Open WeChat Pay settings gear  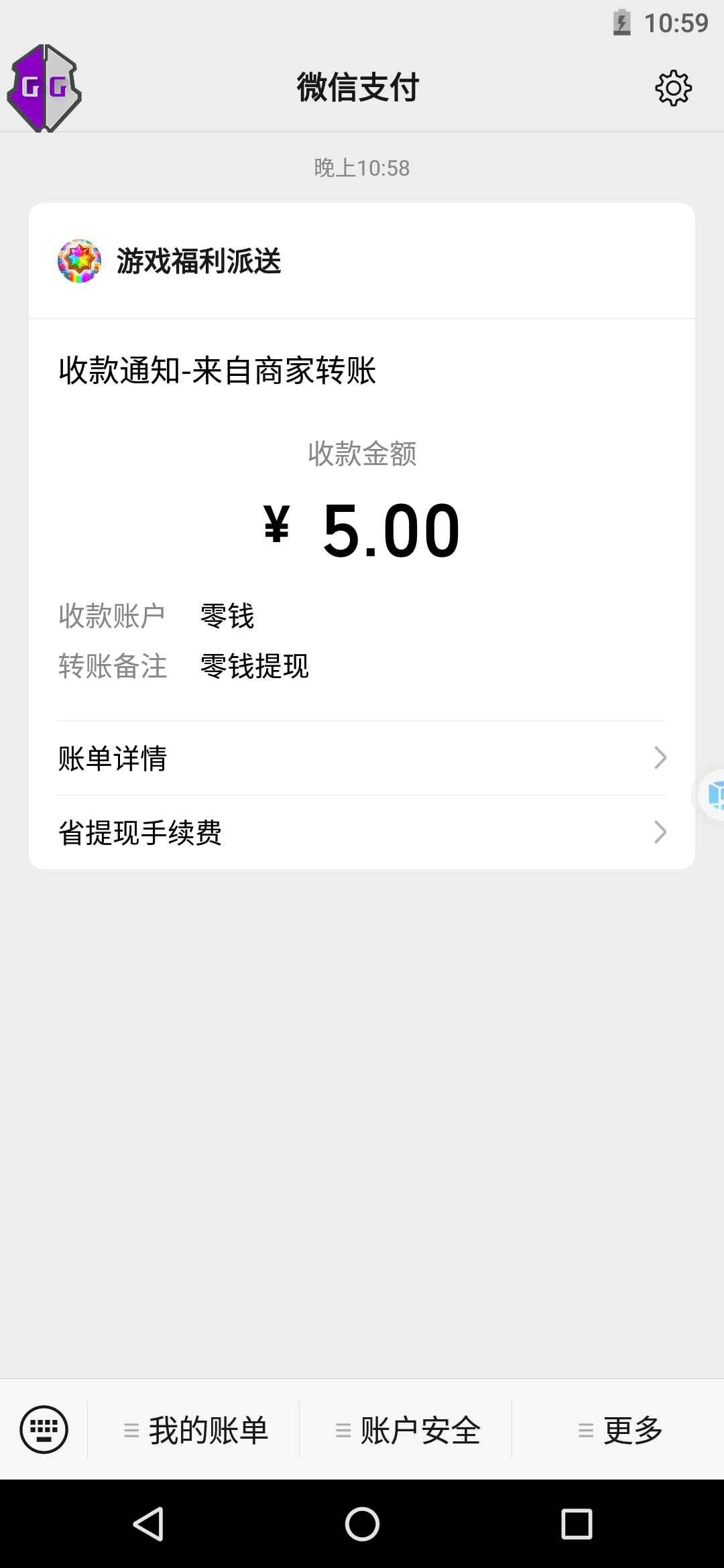[x=673, y=86]
